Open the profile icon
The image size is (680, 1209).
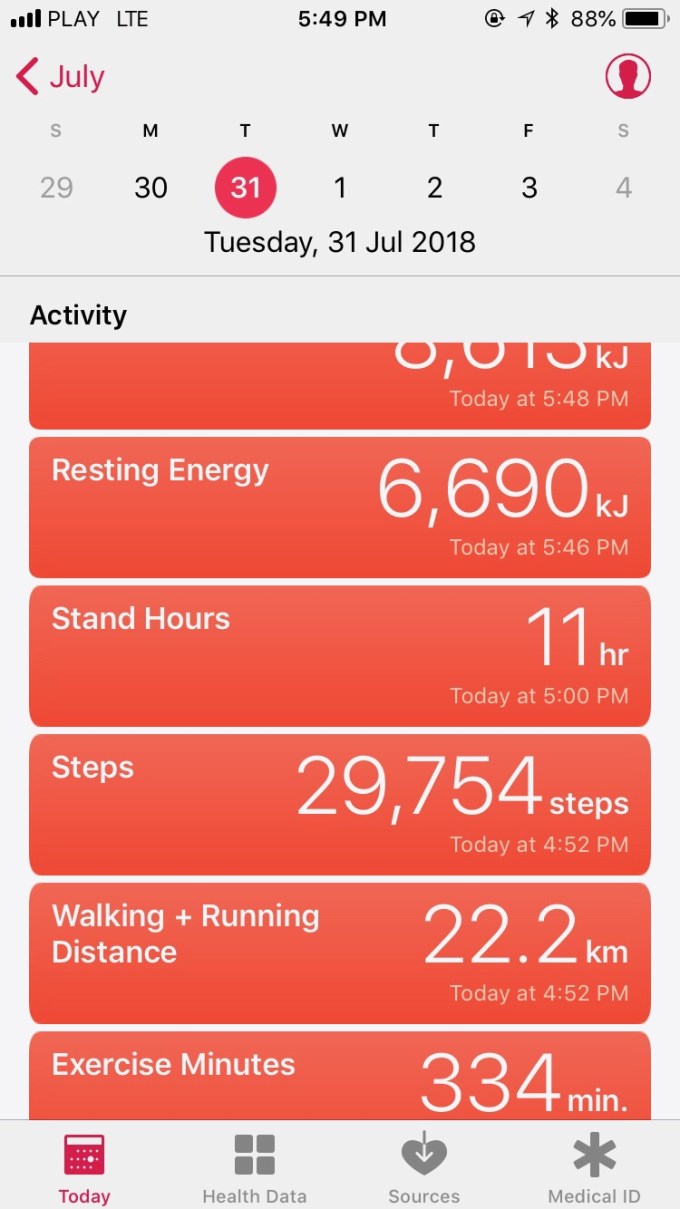point(627,76)
